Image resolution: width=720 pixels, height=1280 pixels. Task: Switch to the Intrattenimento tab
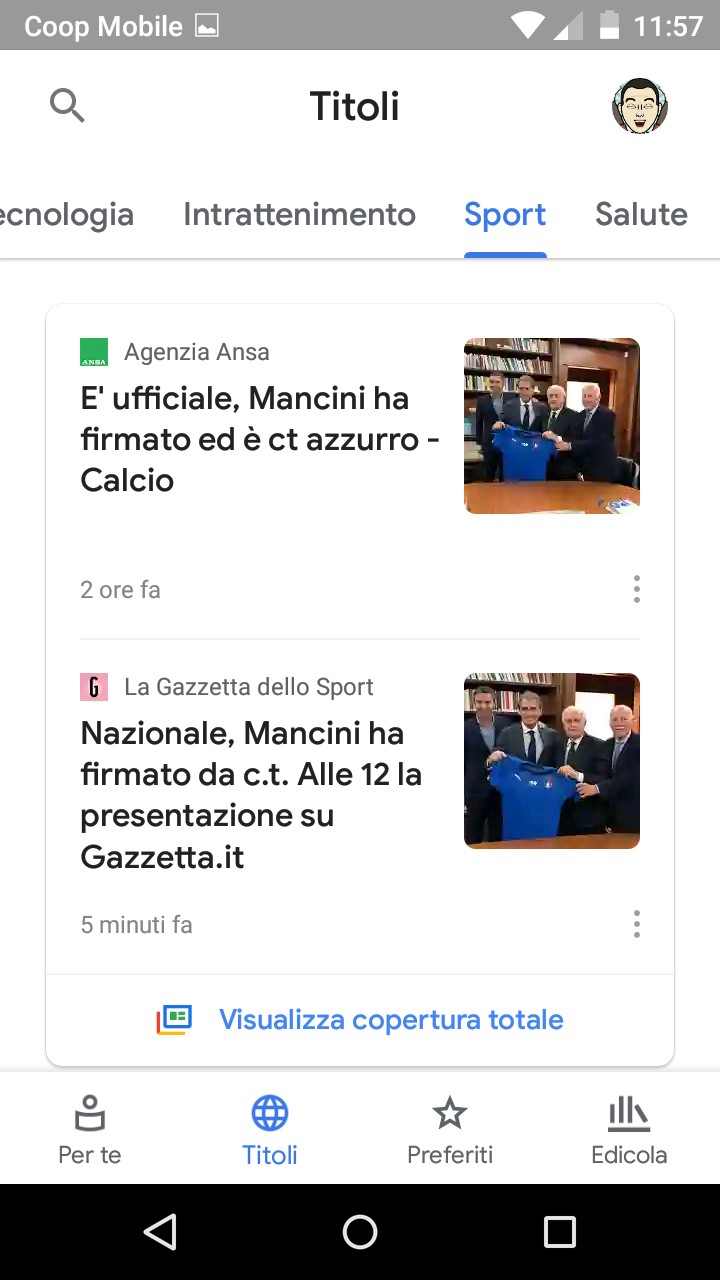pos(299,214)
